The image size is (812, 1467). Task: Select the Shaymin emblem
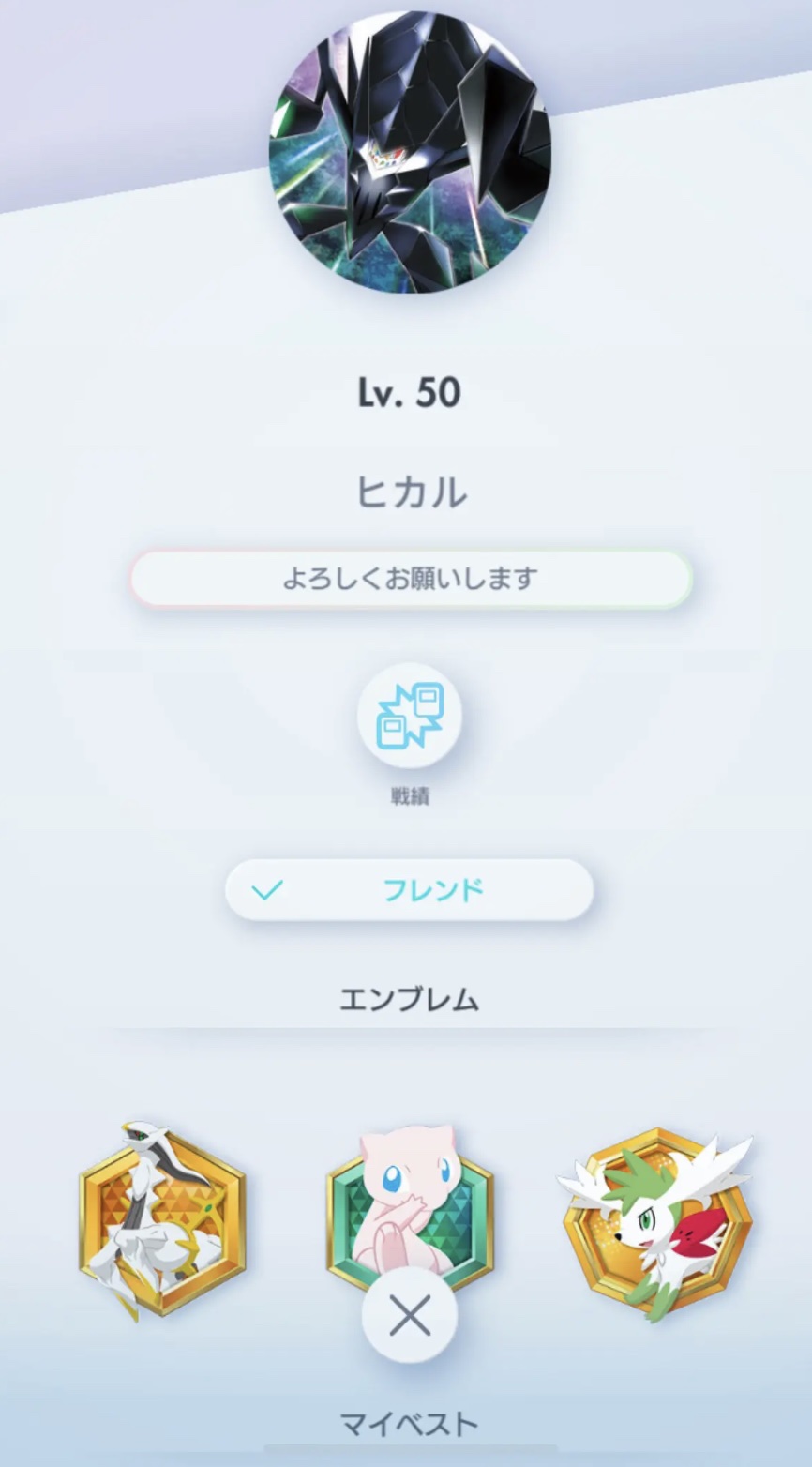coord(656,1217)
